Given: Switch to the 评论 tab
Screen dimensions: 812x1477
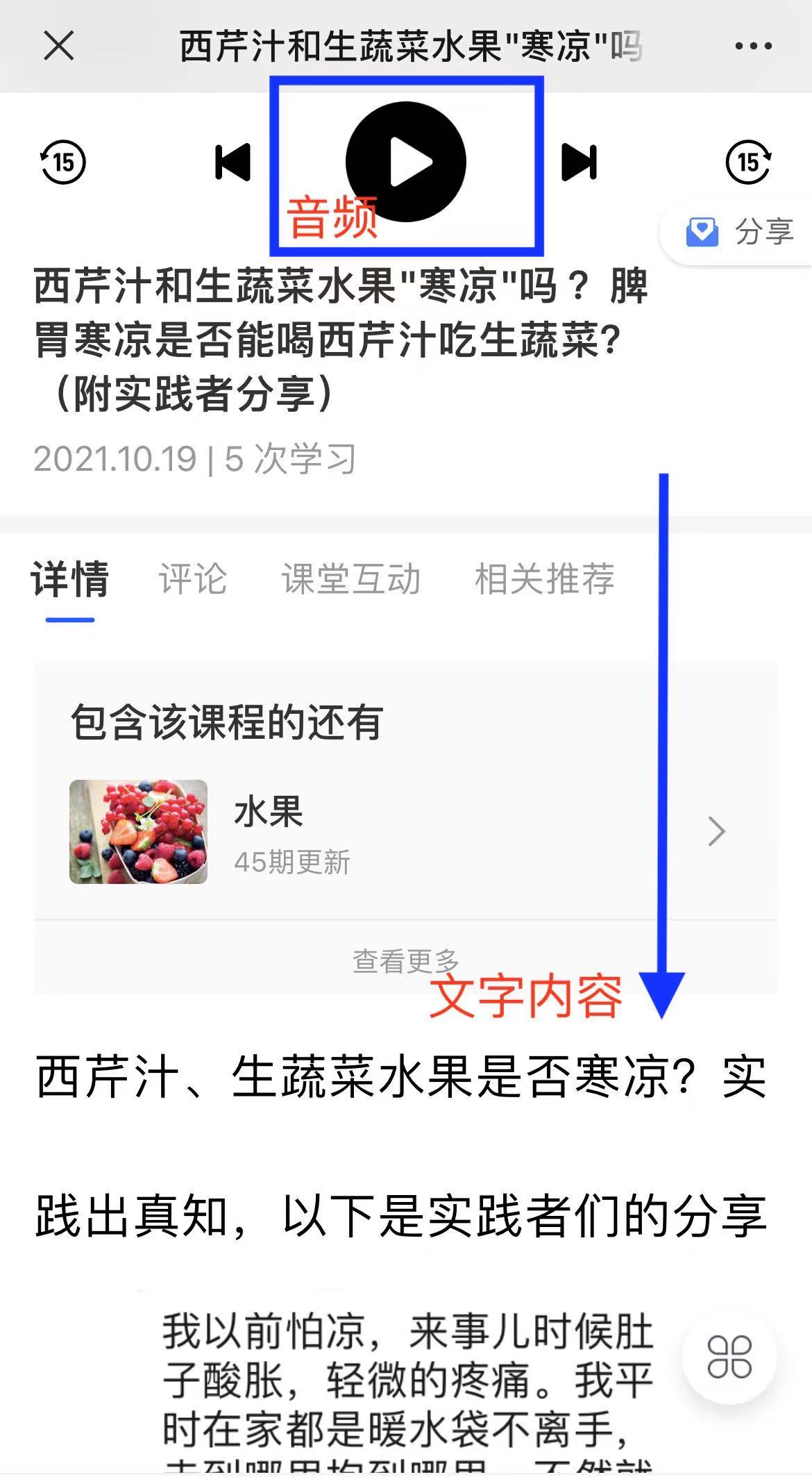Looking at the screenshot, I should (x=193, y=579).
